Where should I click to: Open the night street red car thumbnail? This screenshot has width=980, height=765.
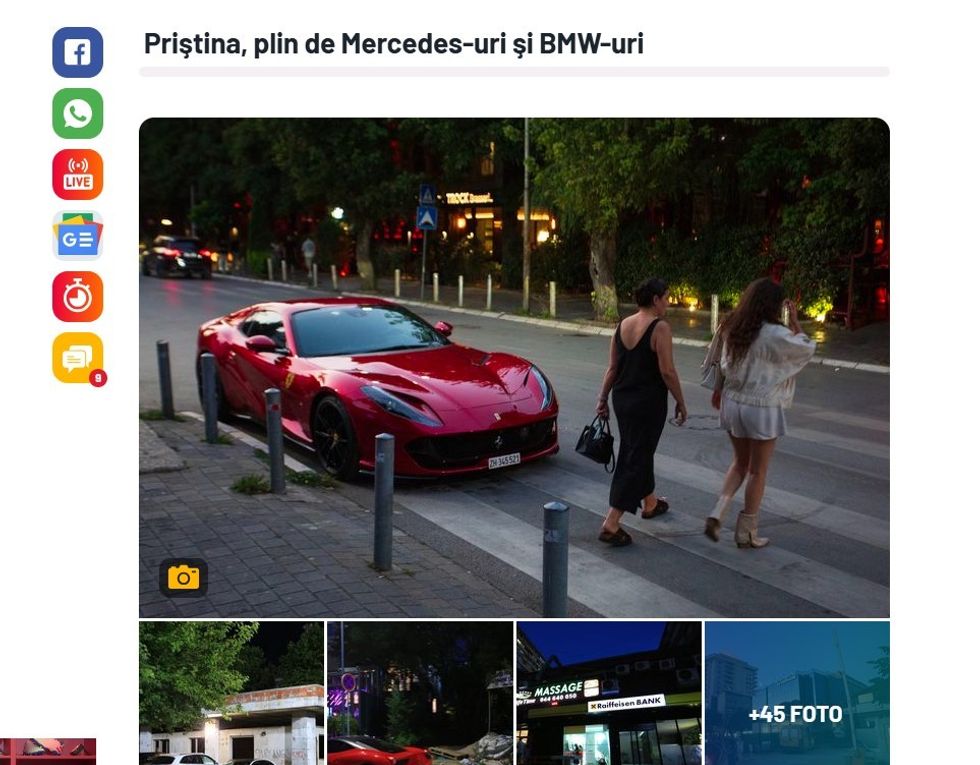click(x=420, y=693)
